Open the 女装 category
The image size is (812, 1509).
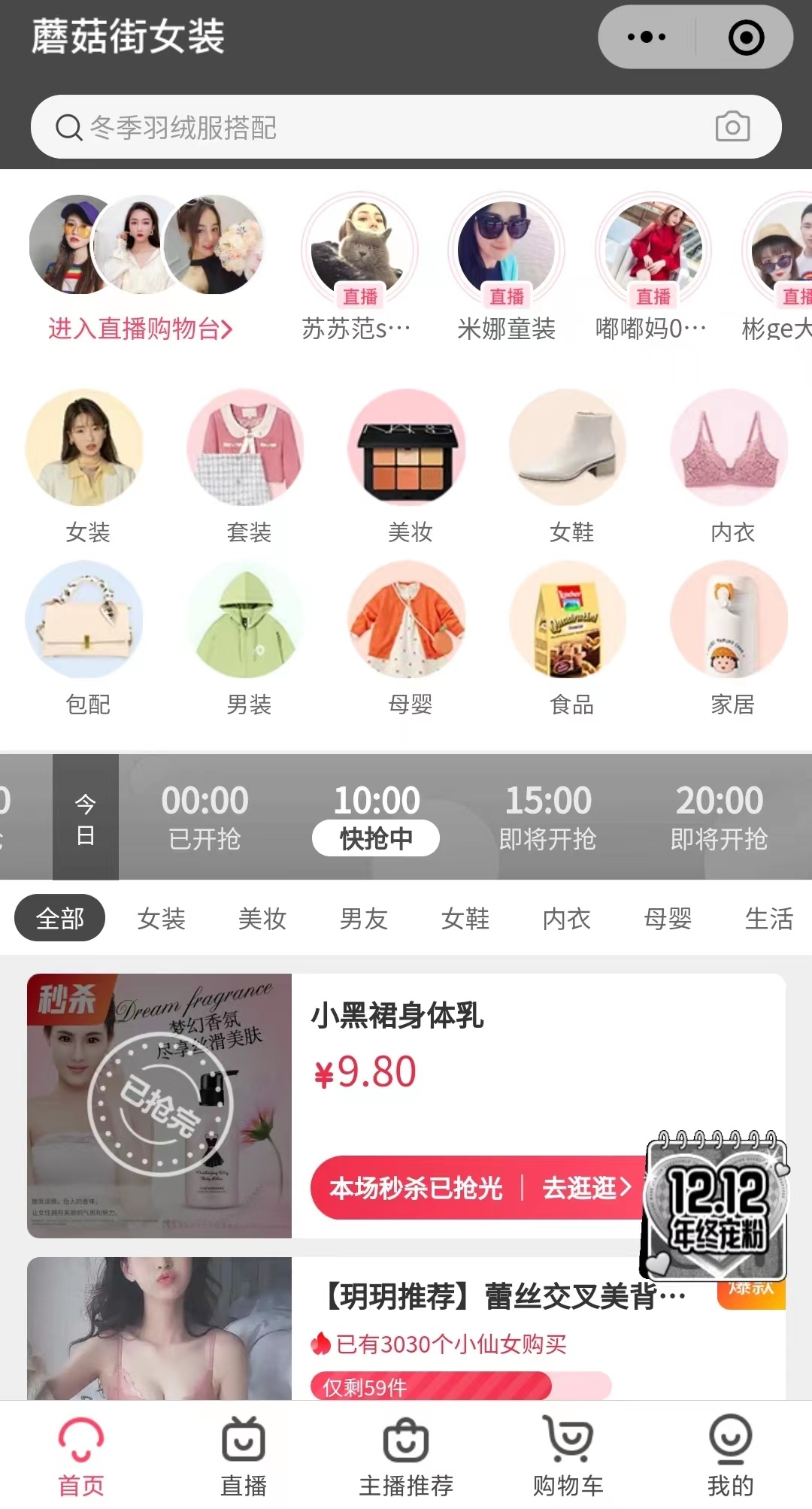[x=87, y=465]
